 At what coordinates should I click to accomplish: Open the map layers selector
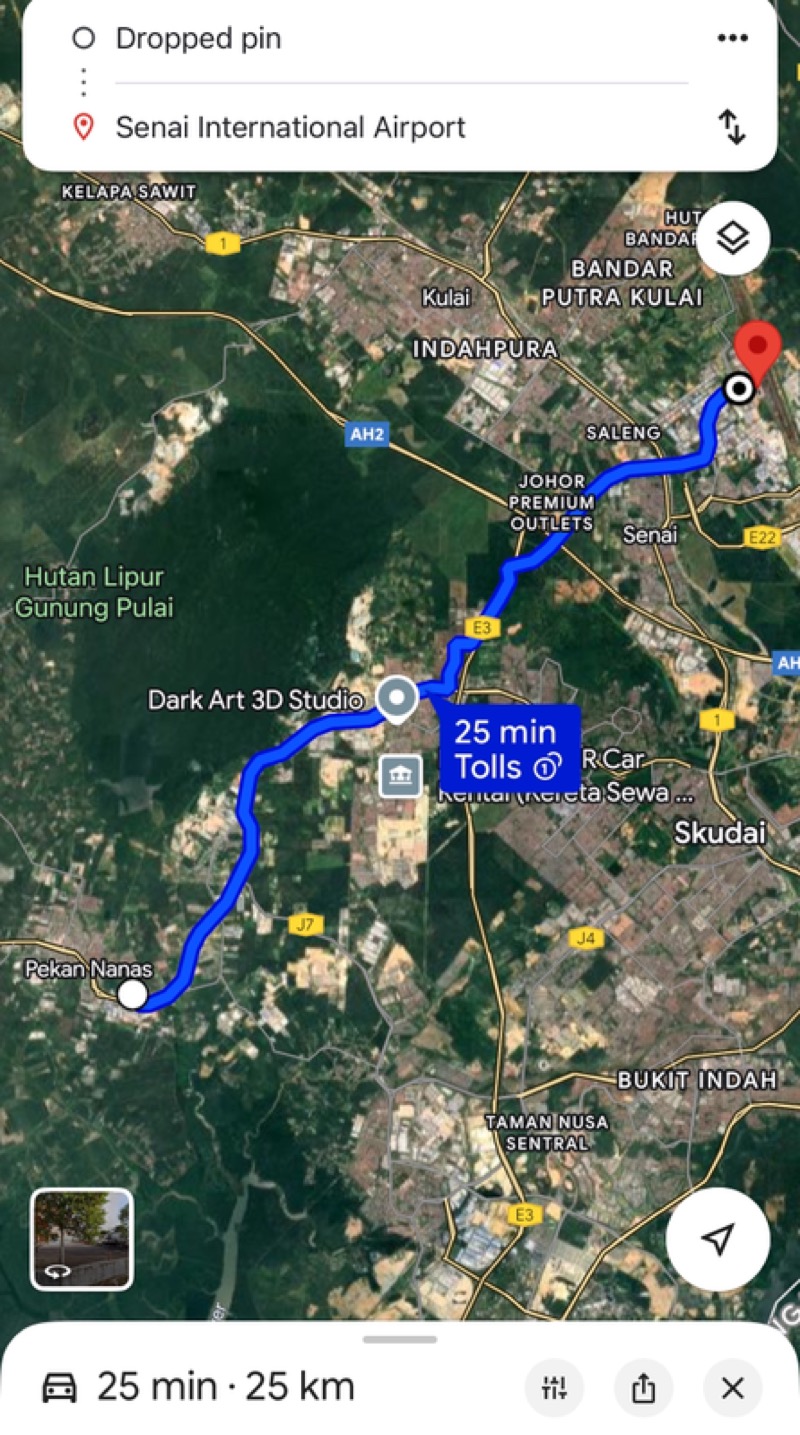[733, 239]
